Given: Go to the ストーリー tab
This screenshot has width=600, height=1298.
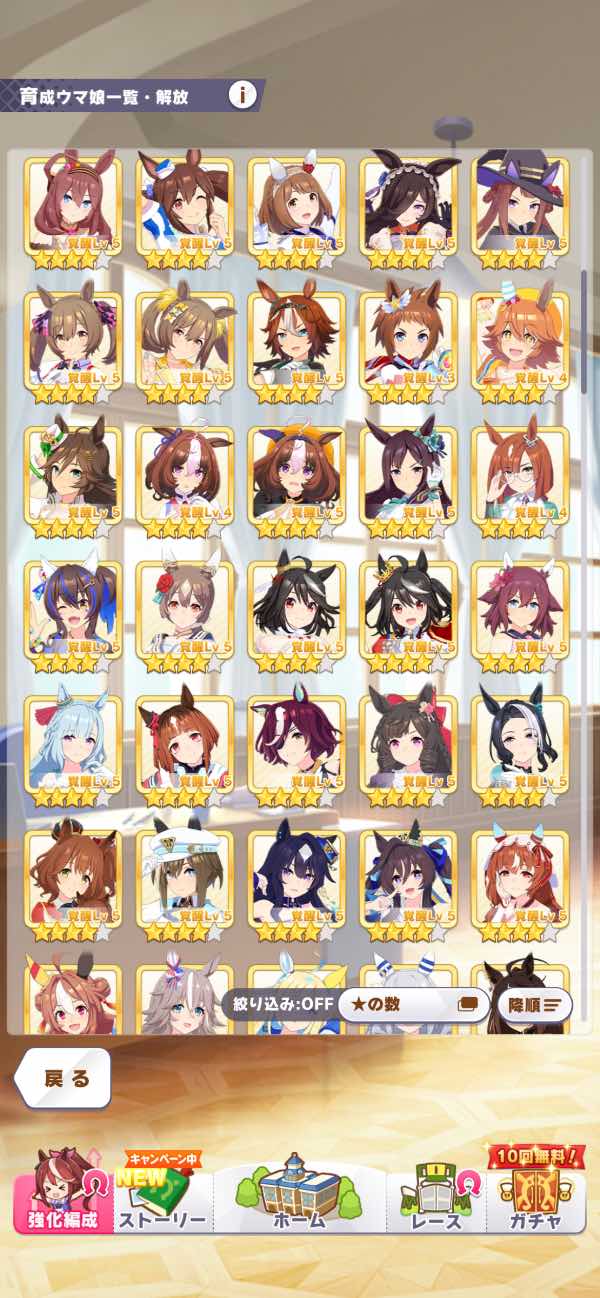Looking at the screenshot, I should [162, 1195].
